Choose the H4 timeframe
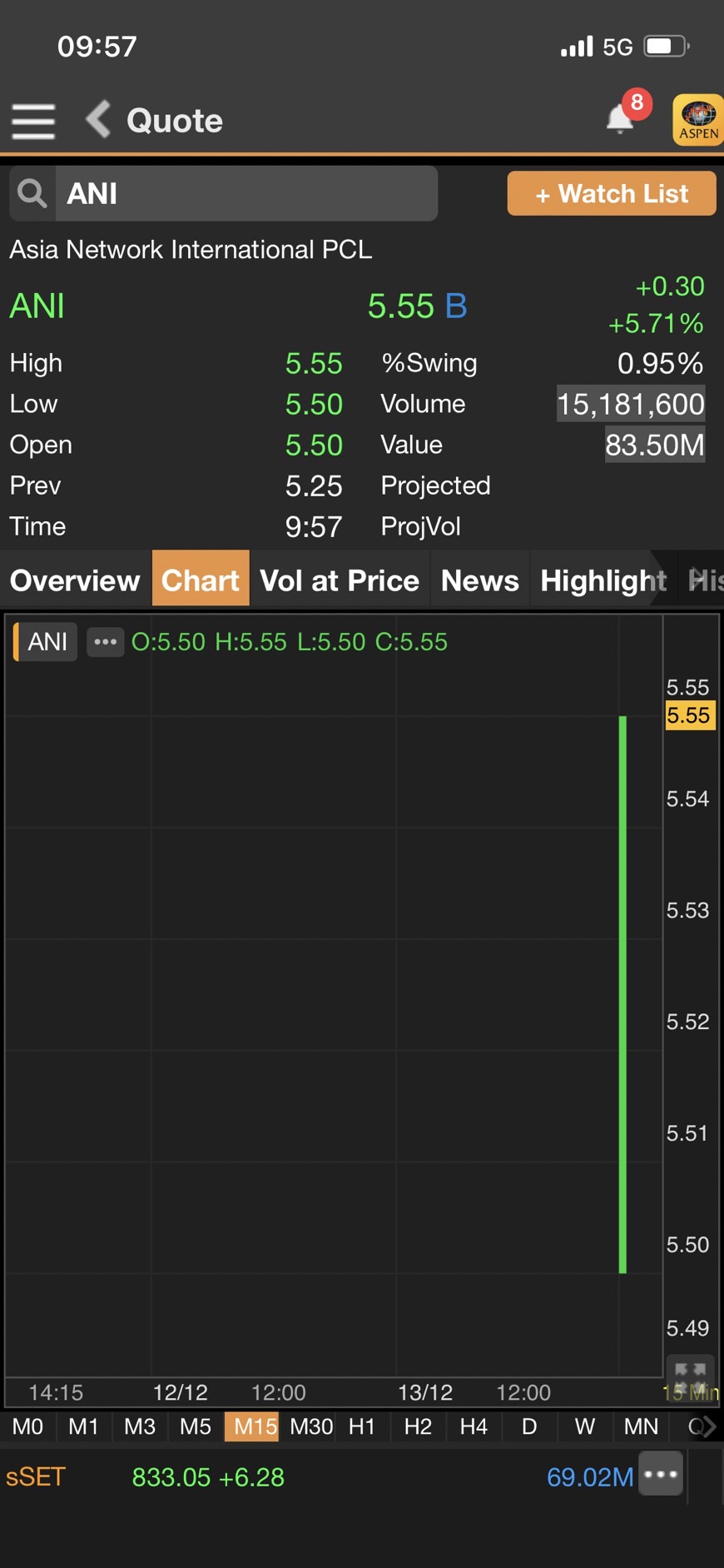The width and height of the screenshot is (724, 1568). point(474,1426)
